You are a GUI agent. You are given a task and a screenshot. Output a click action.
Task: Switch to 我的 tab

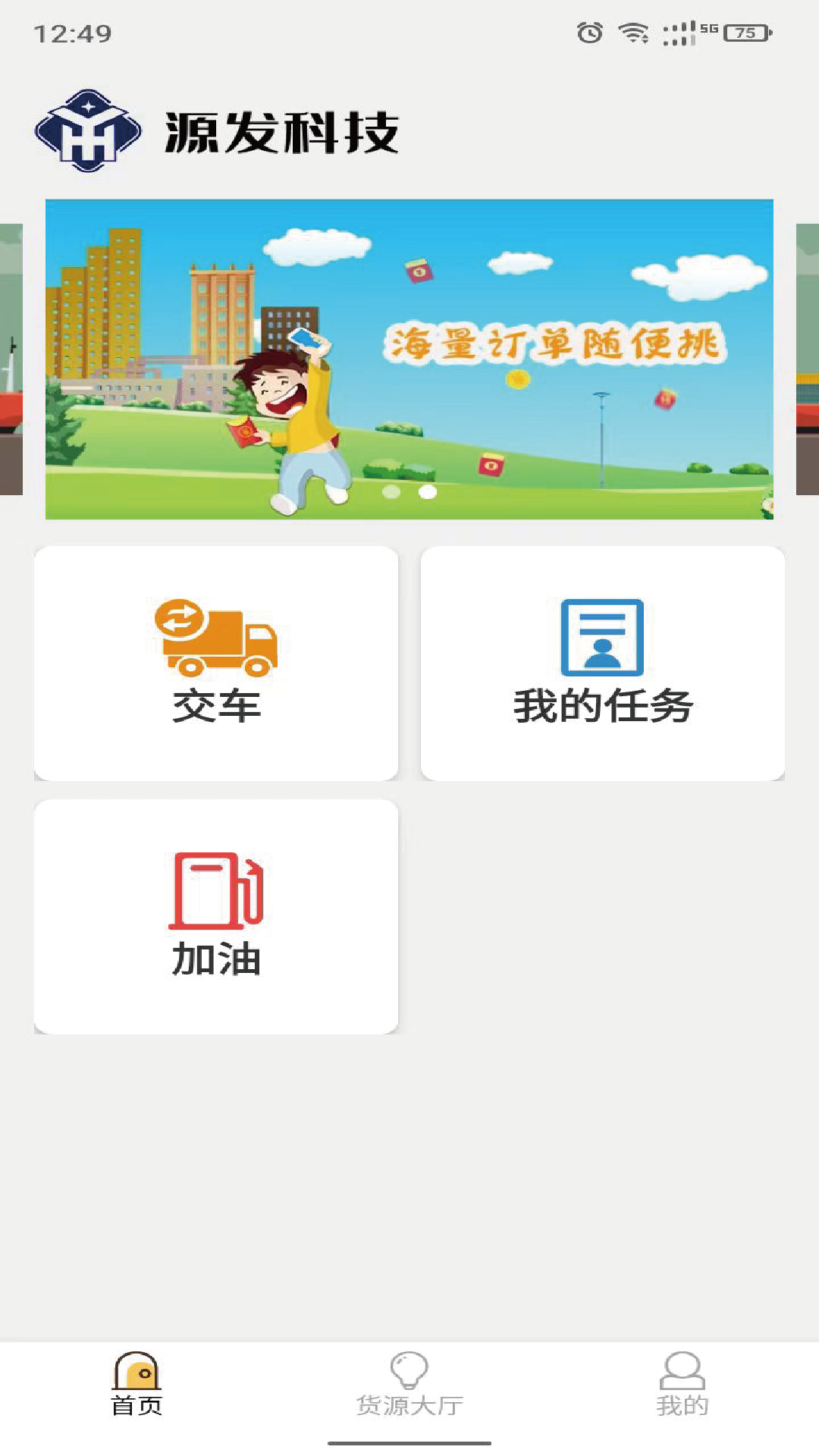682,1385
